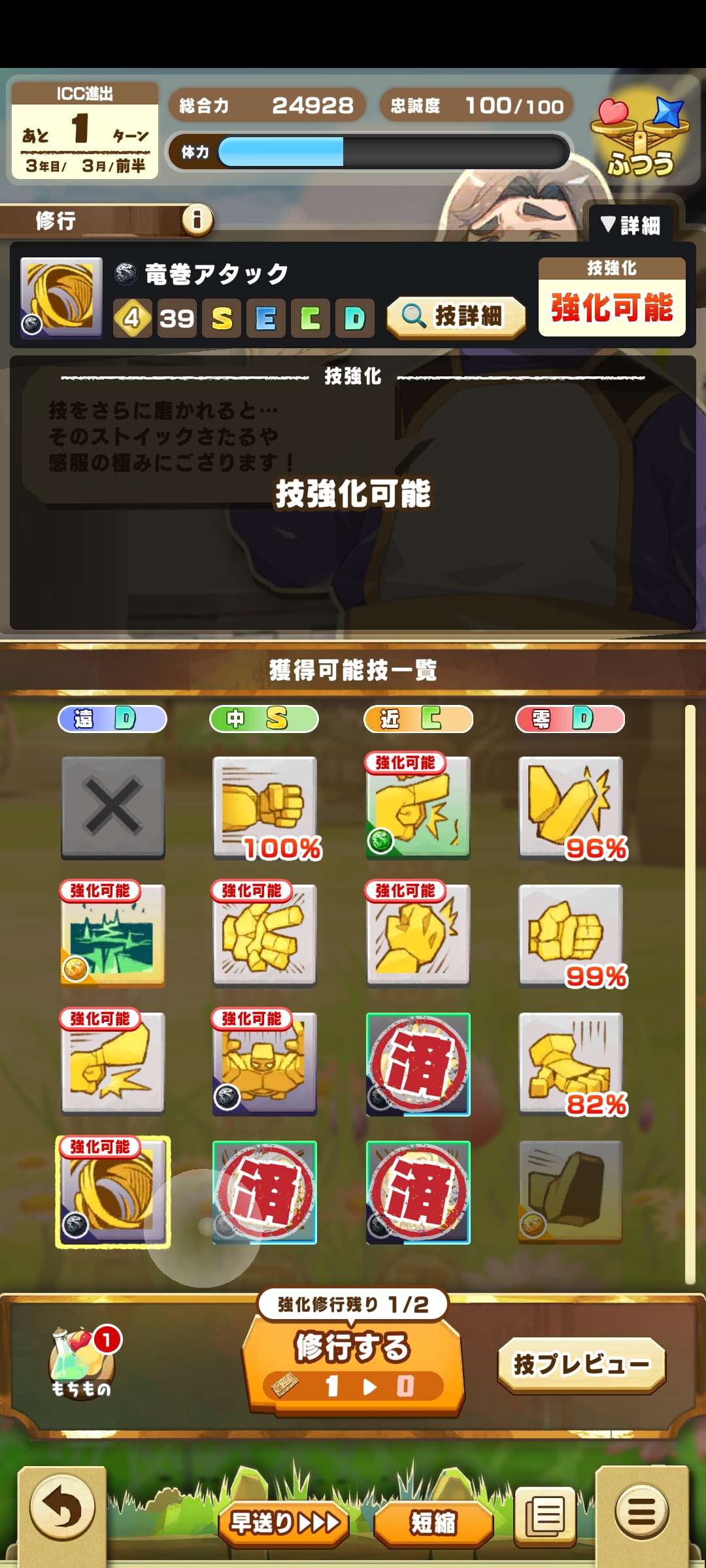Select the 96% skill tile
Image resolution: width=706 pixels, height=1568 pixels.
point(570,807)
